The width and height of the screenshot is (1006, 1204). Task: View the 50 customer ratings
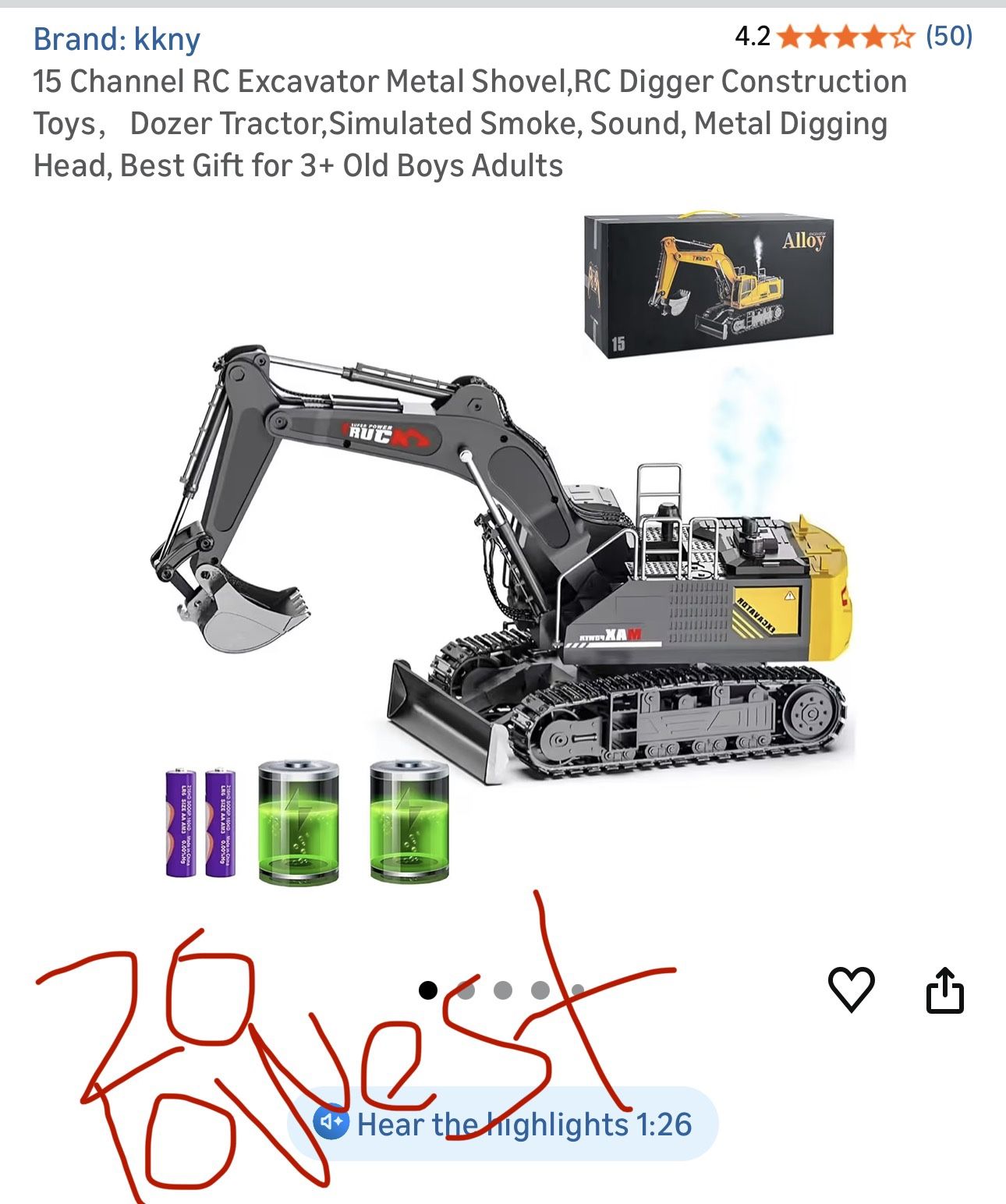point(948,36)
